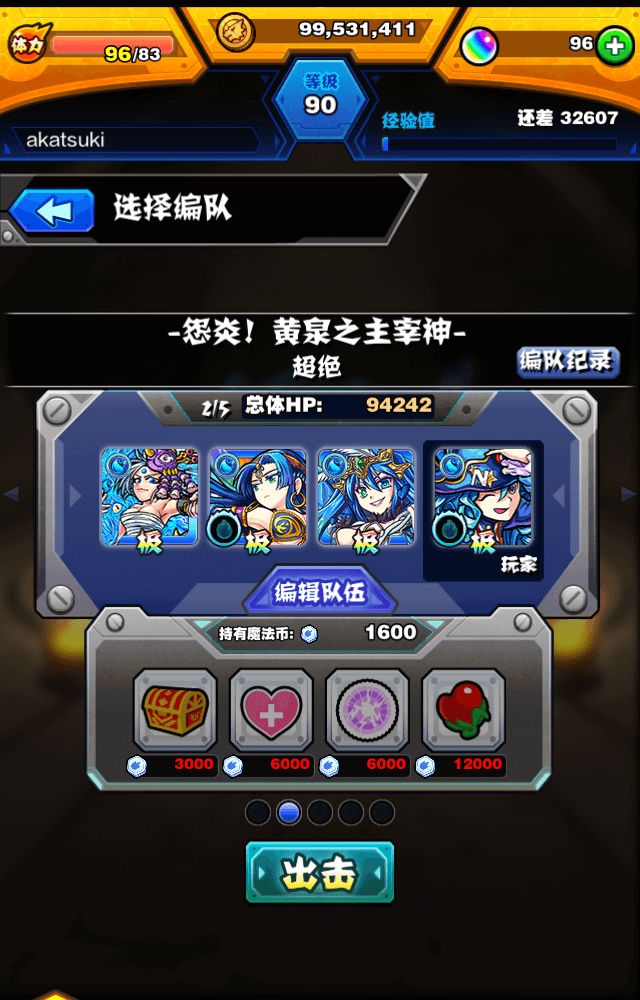Image resolution: width=640 pixels, height=1000 pixels.
Task: Select the pink heart item costing 6000
Action: tap(272, 710)
